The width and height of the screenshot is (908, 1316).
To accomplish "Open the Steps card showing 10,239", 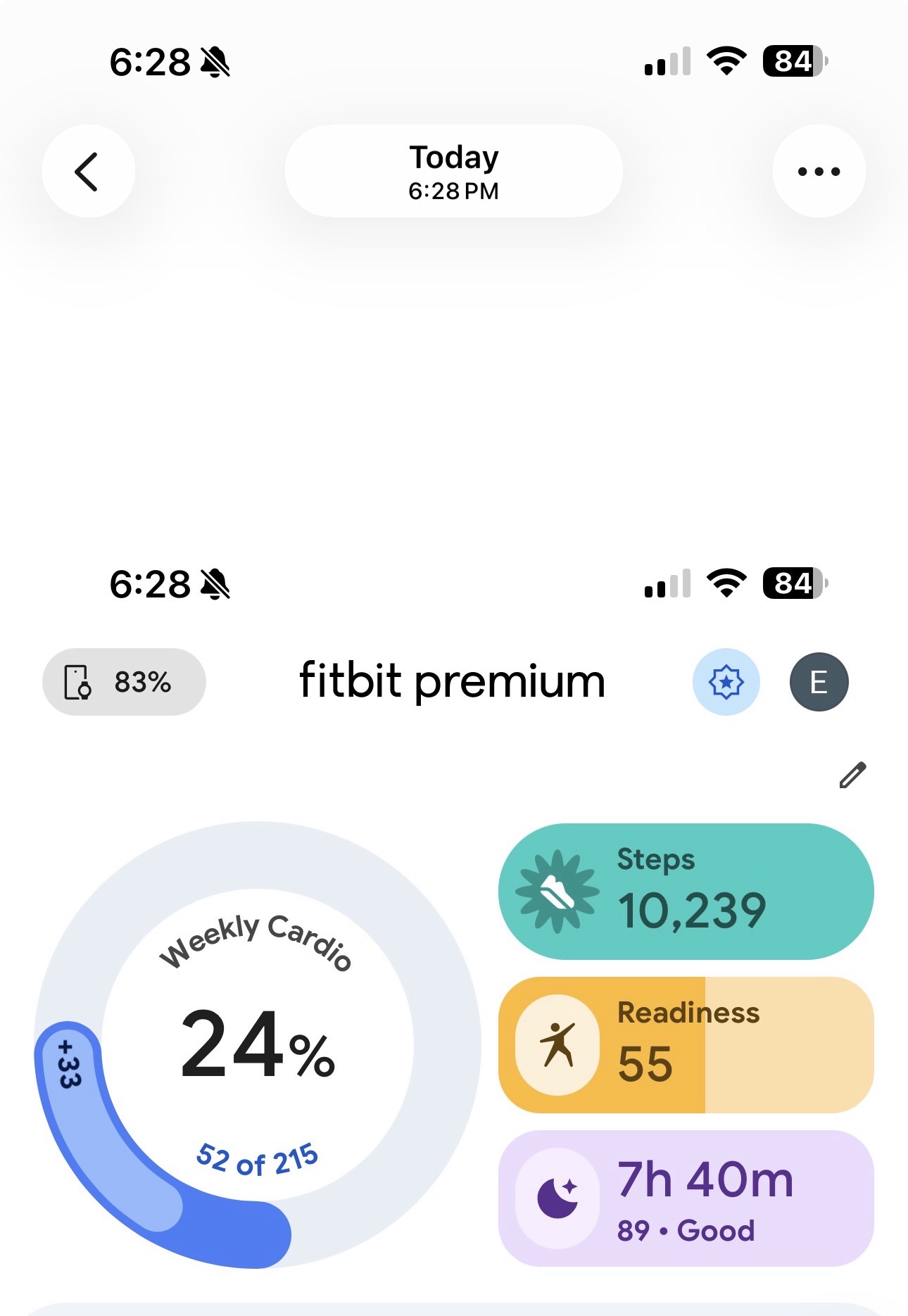I will (686, 892).
